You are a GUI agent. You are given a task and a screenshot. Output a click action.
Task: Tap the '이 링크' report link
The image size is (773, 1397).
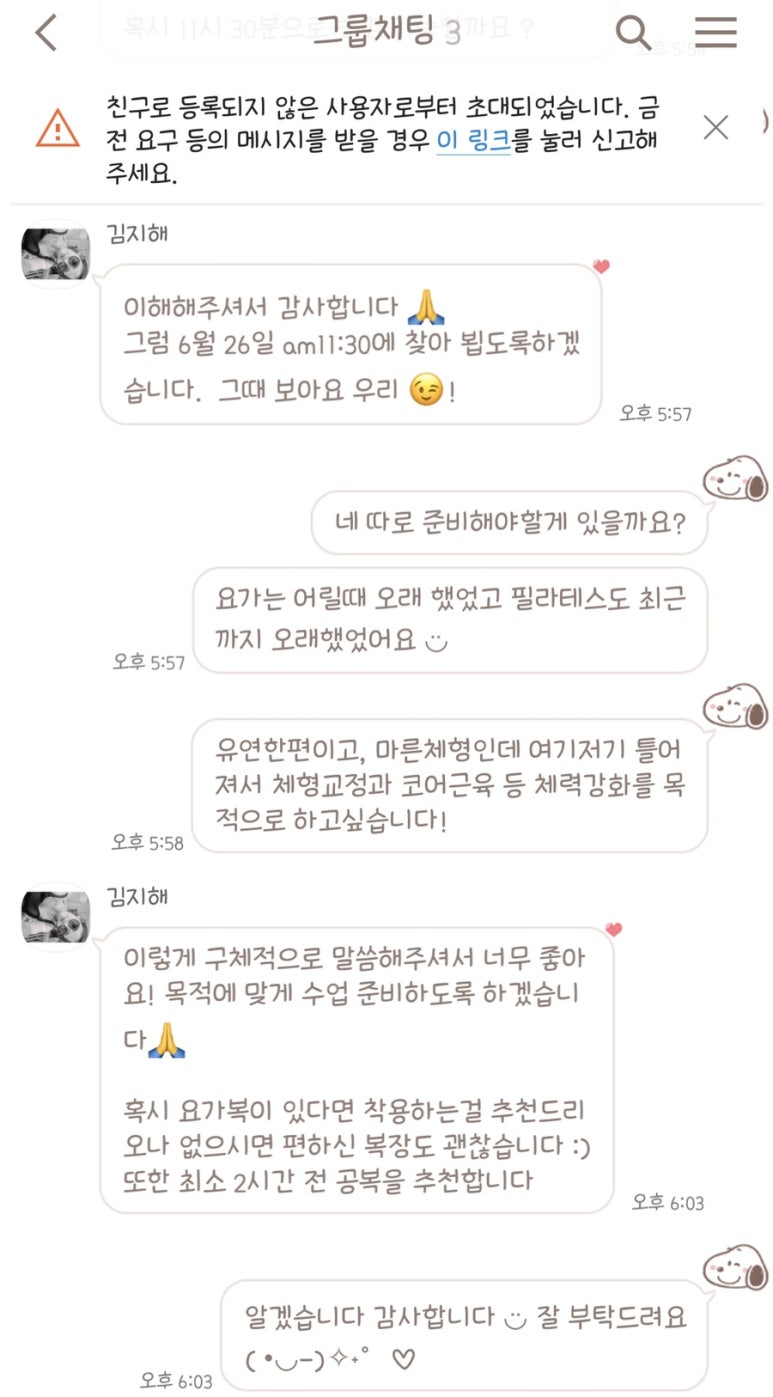pos(473,141)
